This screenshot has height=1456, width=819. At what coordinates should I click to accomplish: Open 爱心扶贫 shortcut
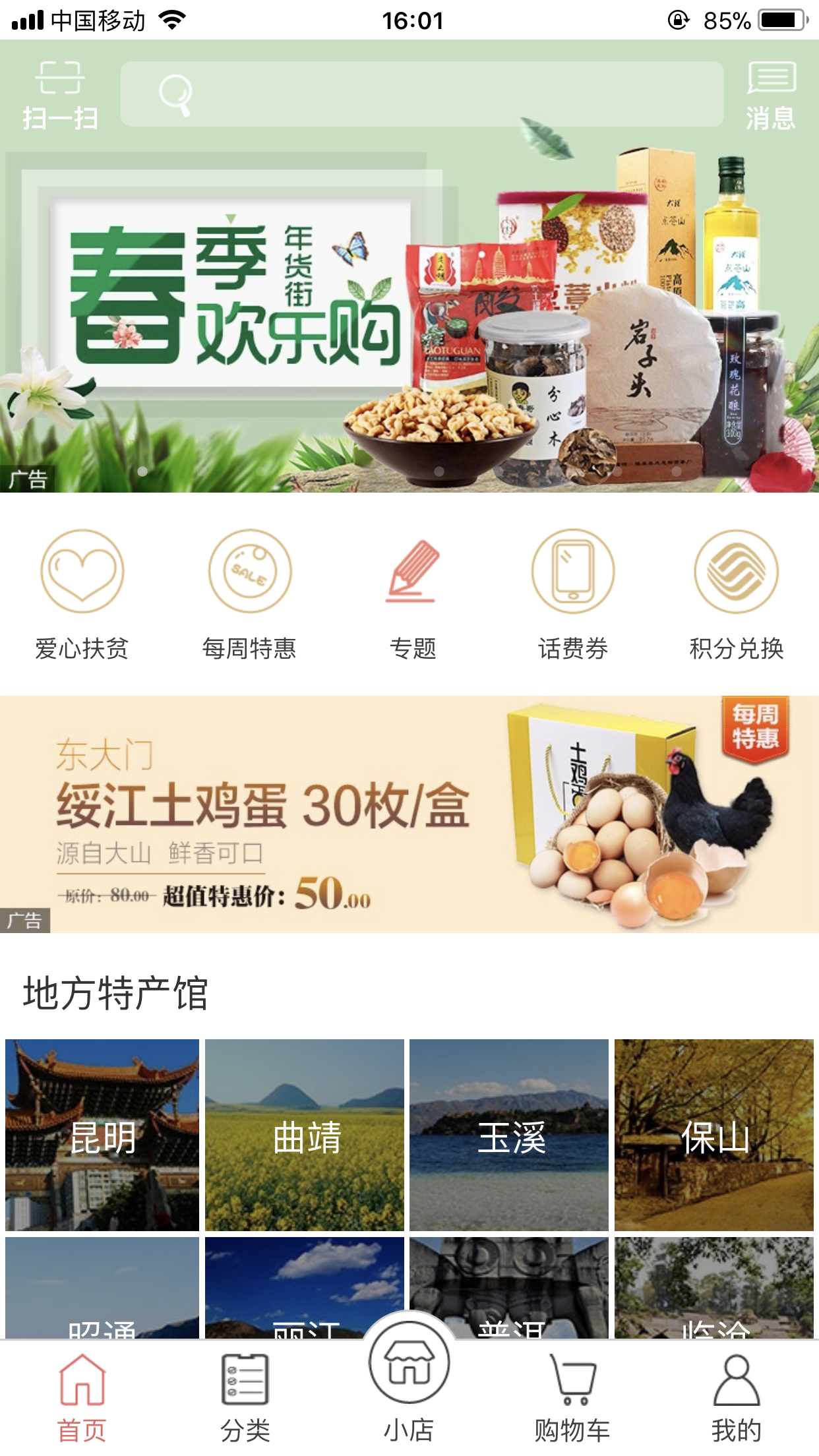82,595
